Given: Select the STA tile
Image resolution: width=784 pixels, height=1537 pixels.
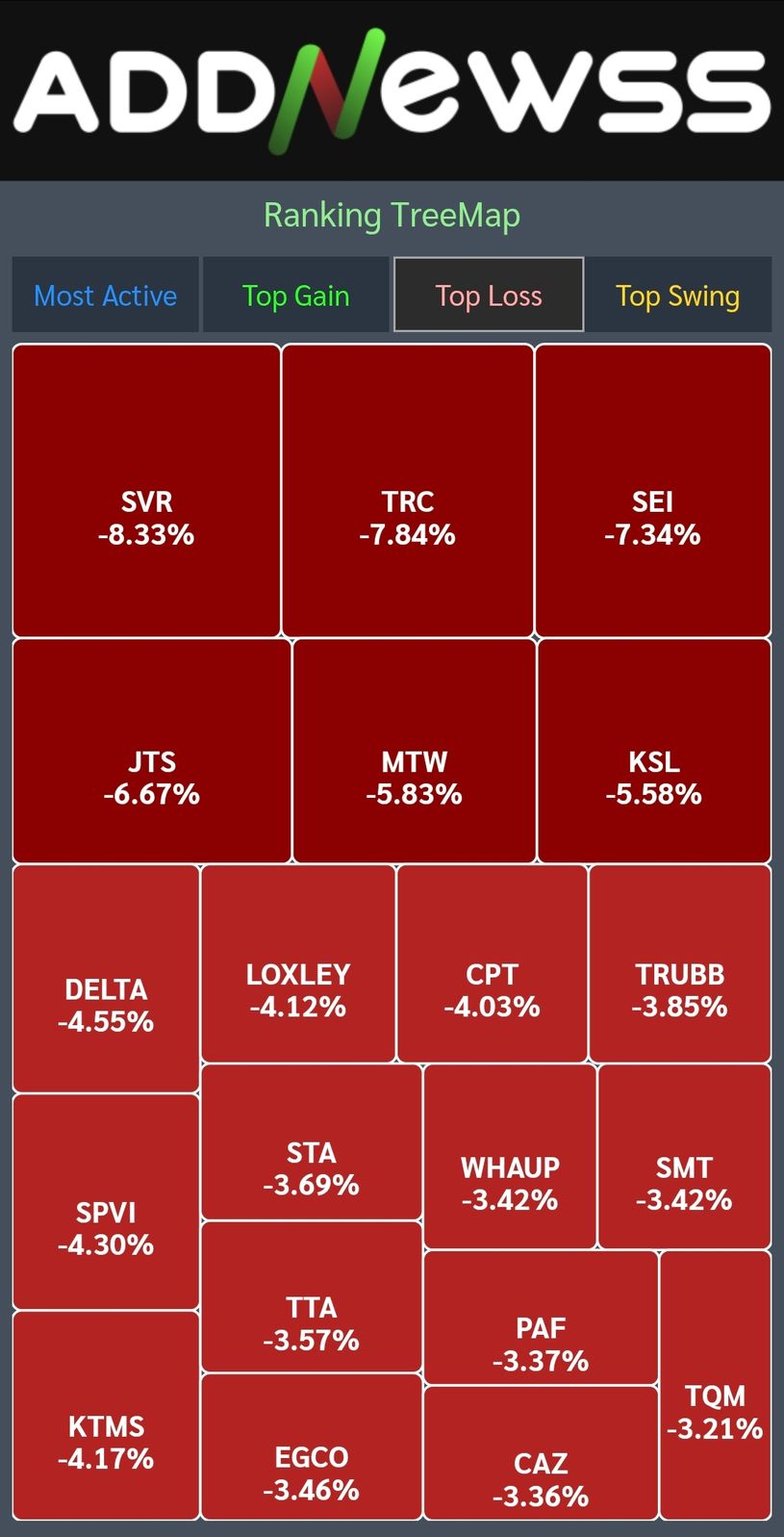Looking at the screenshot, I should pyautogui.click(x=312, y=1142).
